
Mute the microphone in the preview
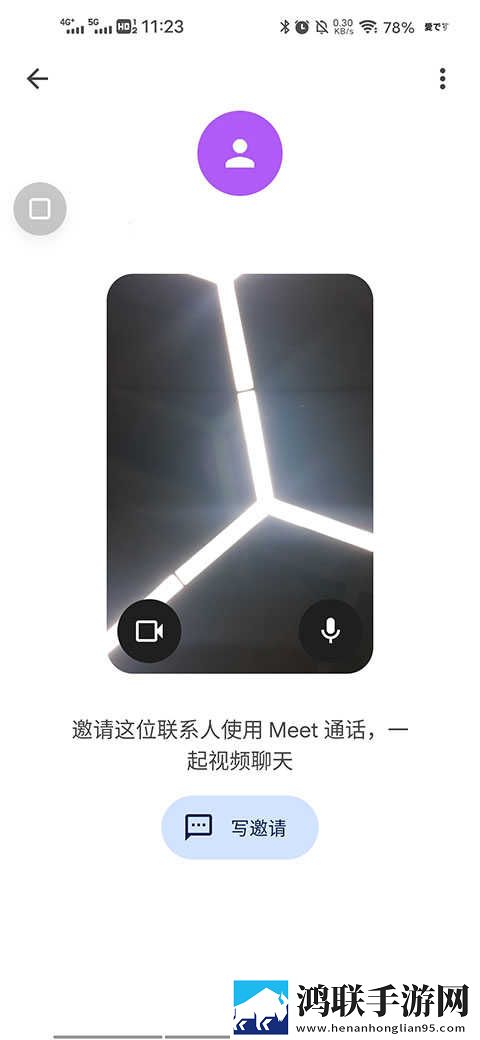[330, 631]
